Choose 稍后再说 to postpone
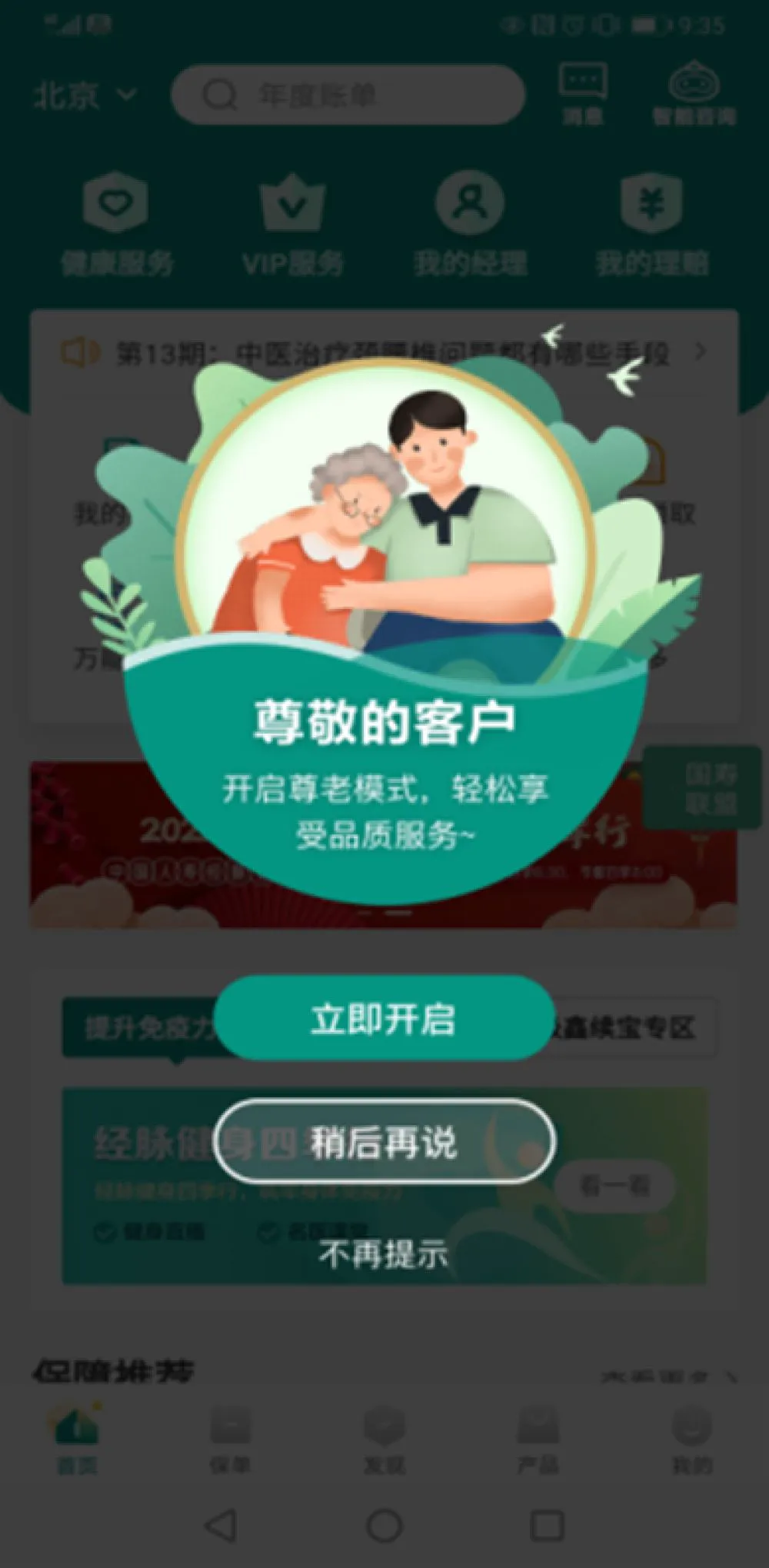The height and width of the screenshot is (1568, 769). coord(384,1141)
